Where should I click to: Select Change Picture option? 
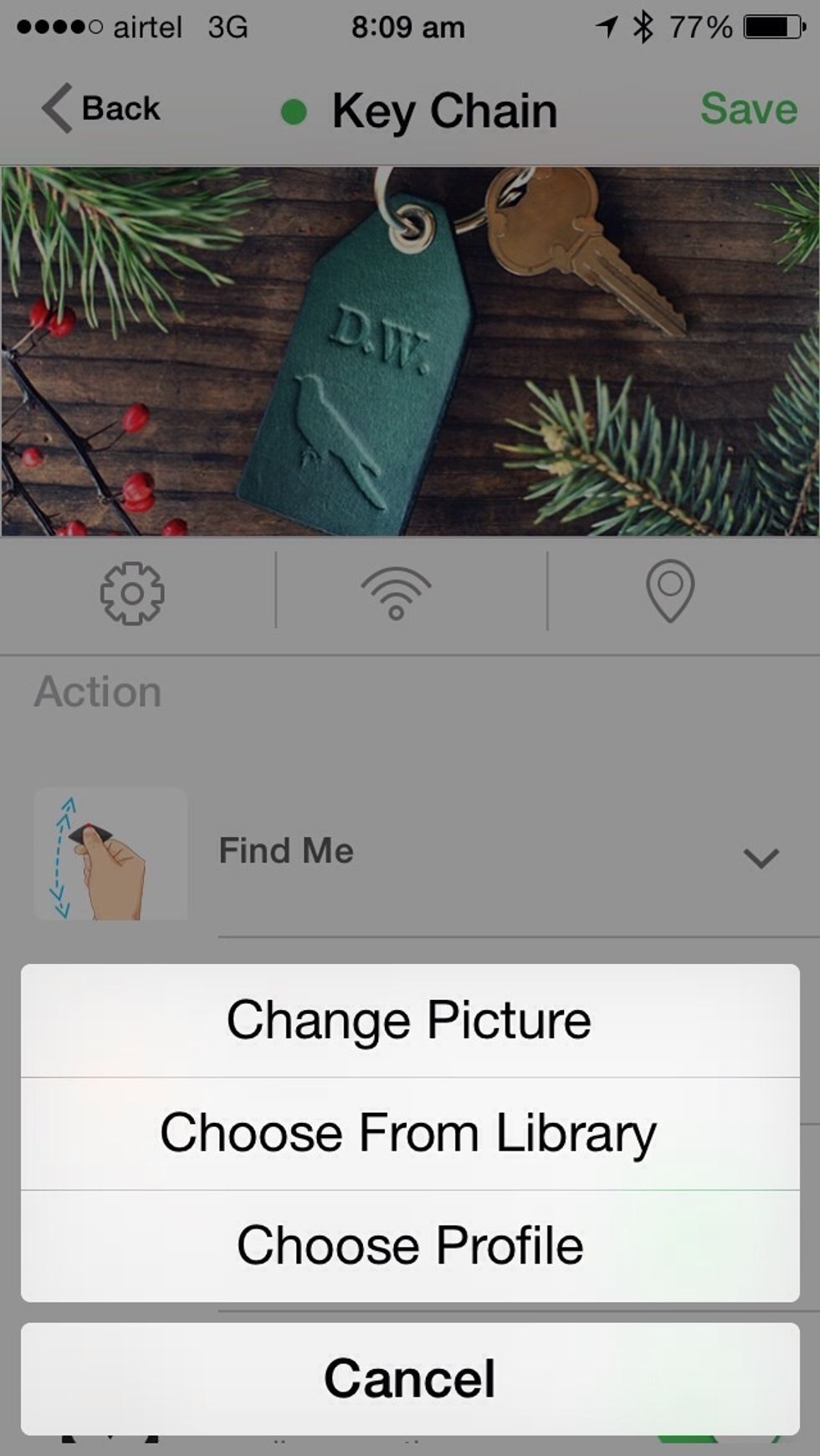click(x=409, y=1020)
